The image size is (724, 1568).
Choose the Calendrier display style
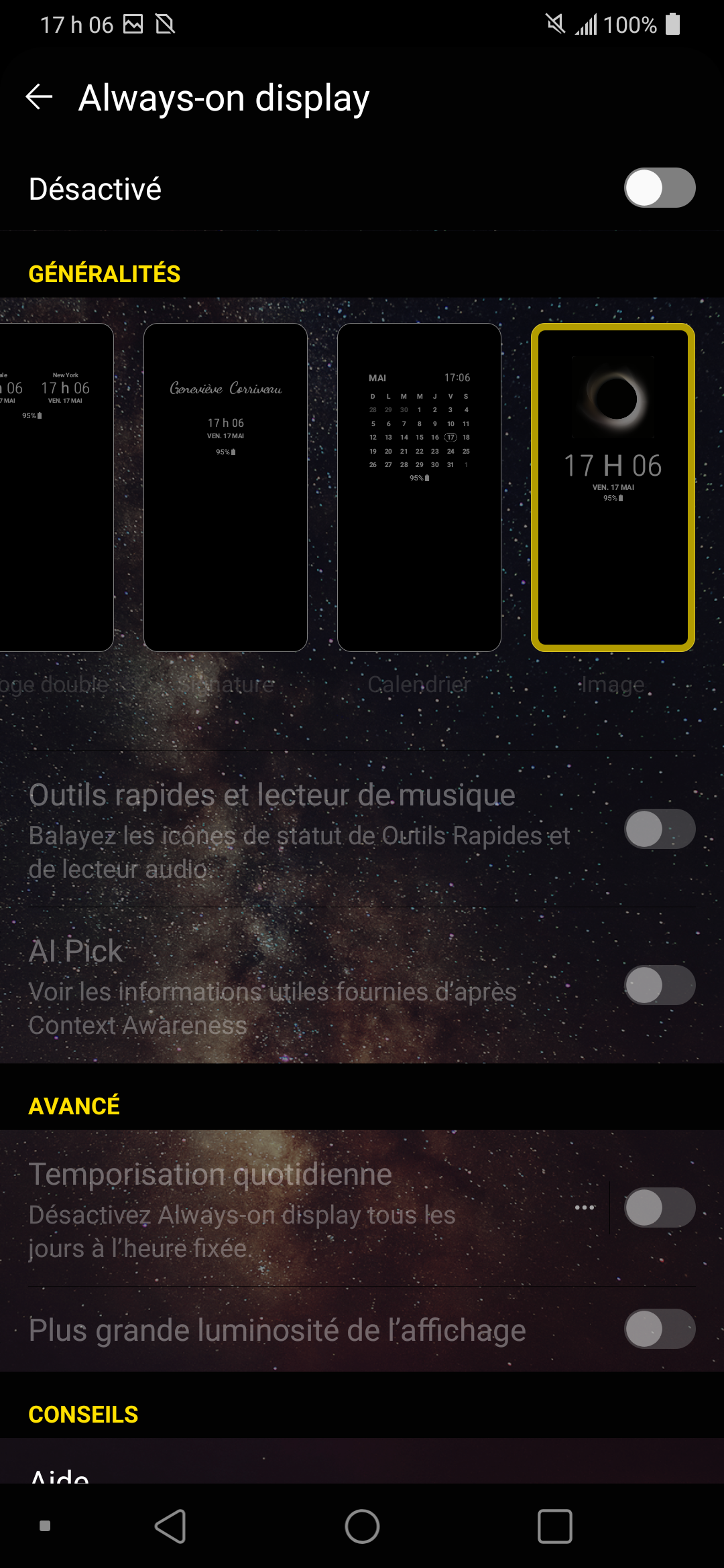[x=419, y=487]
